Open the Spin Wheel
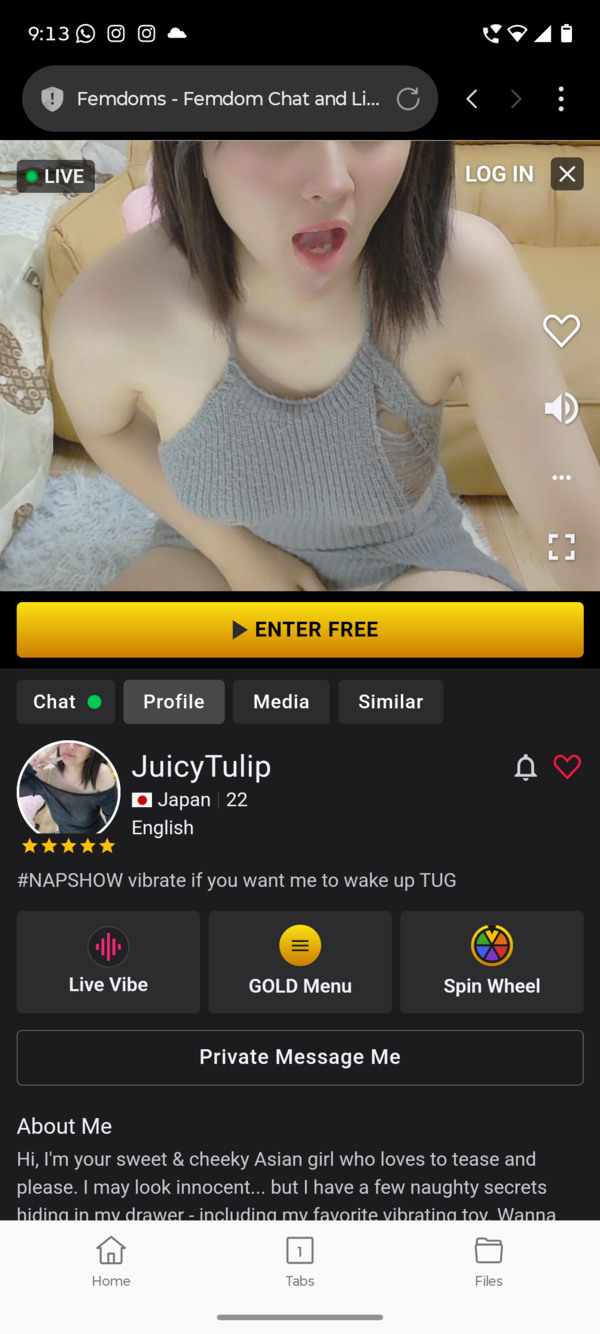Viewport: 600px width, 1334px height. [x=491, y=962]
